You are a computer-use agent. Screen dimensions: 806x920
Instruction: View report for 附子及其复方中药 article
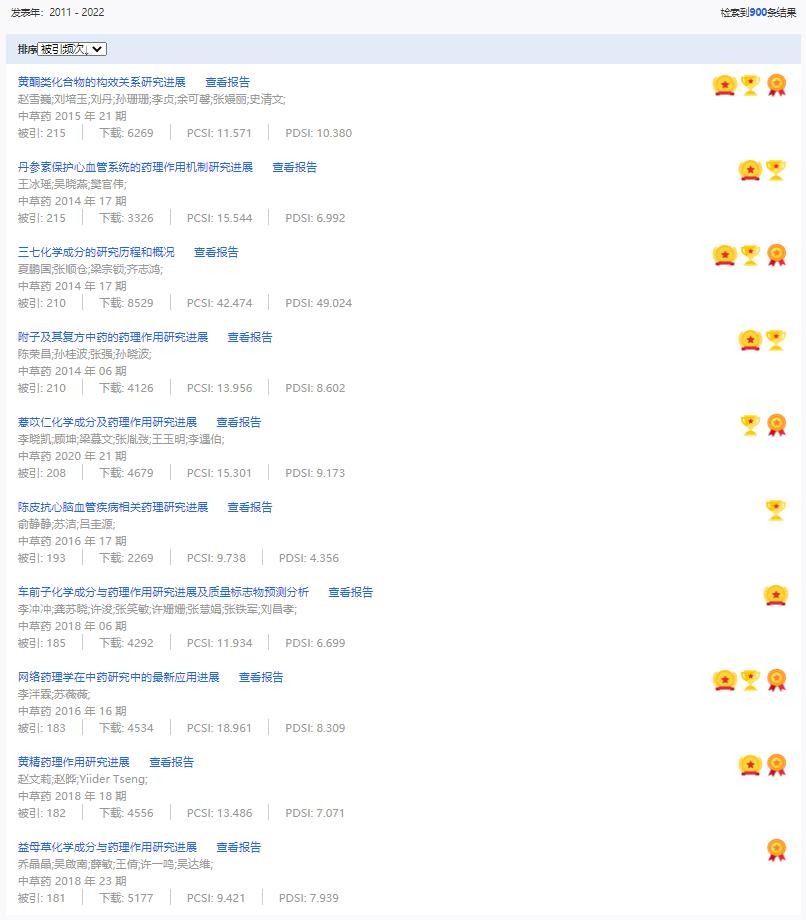coord(249,337)
